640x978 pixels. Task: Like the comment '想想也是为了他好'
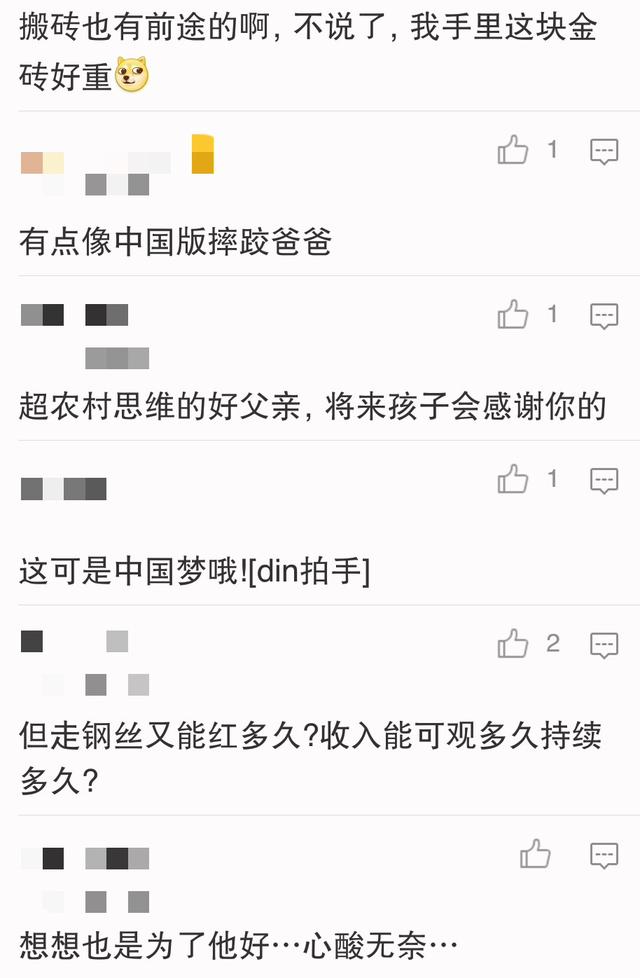[x=535, y=854]
